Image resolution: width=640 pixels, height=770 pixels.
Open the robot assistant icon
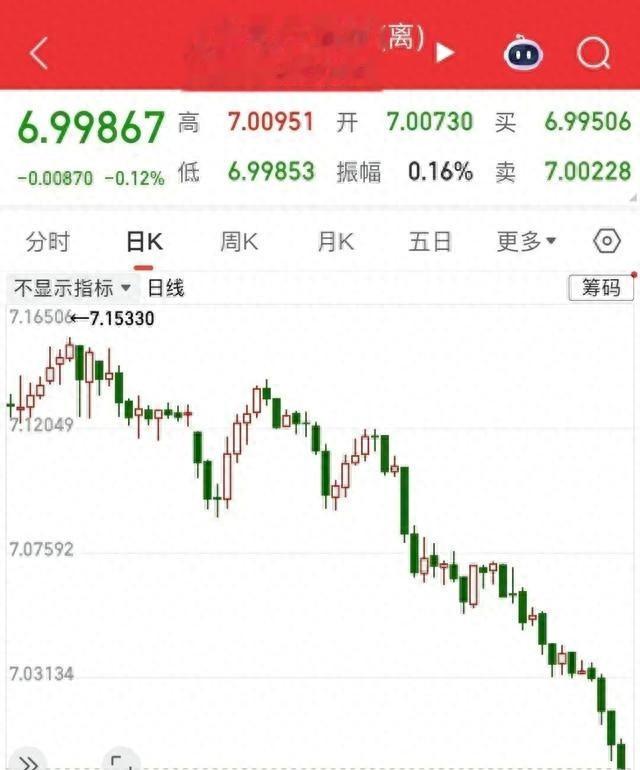pyautogui.click(x=523, y=53)
